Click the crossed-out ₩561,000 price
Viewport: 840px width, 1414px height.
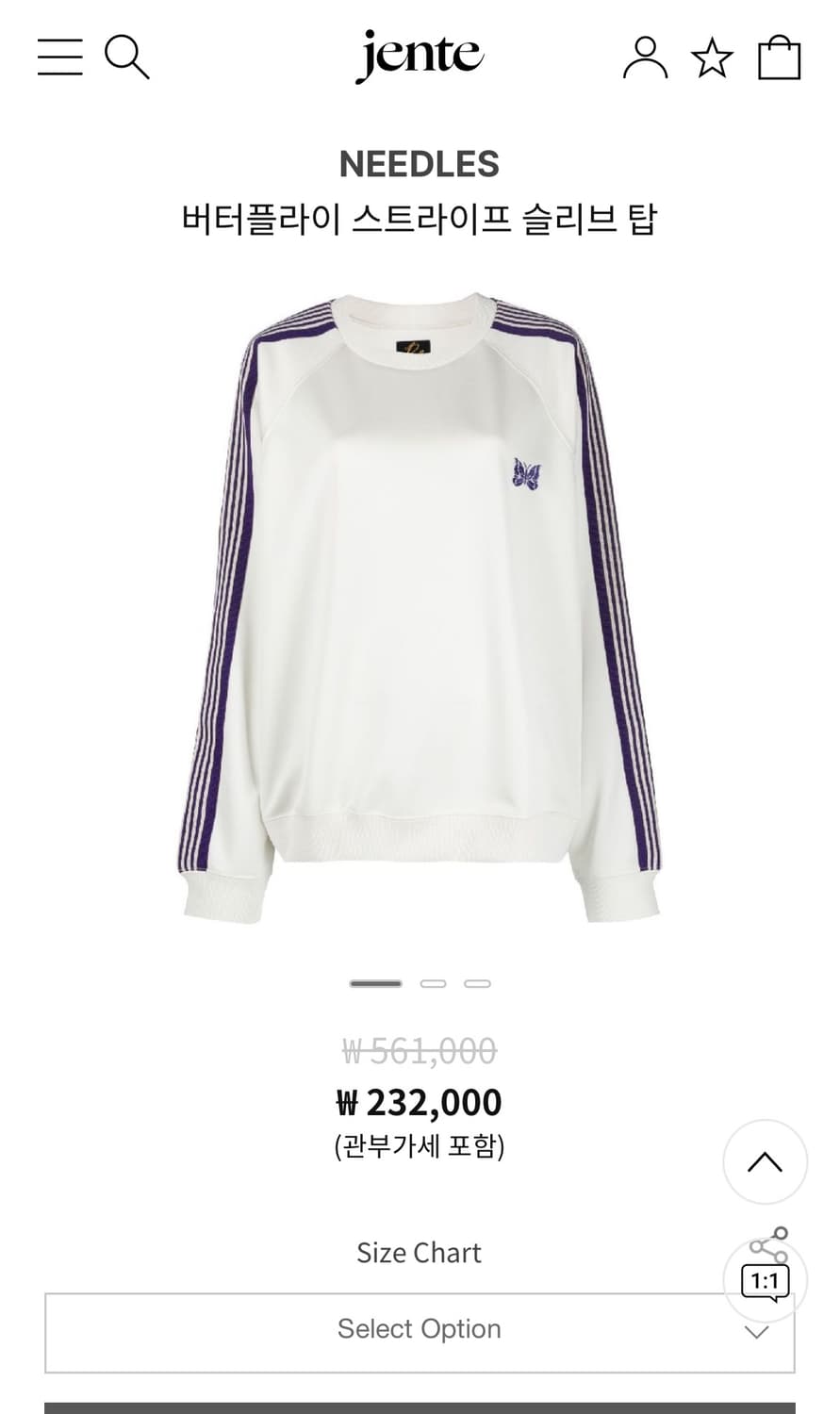pyautogui.click(x=420, y=1051)
